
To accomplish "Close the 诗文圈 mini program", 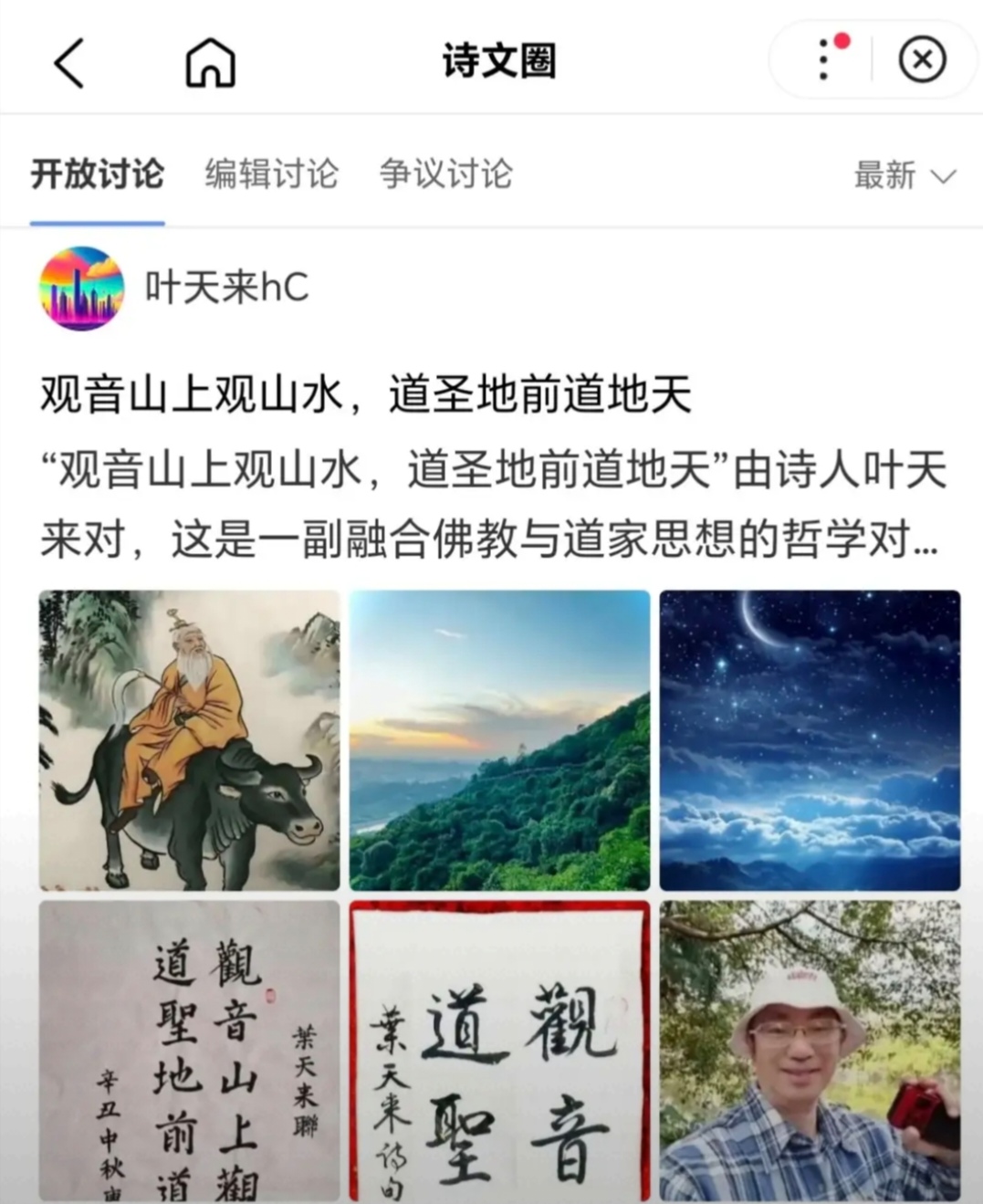I will coord(922,60).
